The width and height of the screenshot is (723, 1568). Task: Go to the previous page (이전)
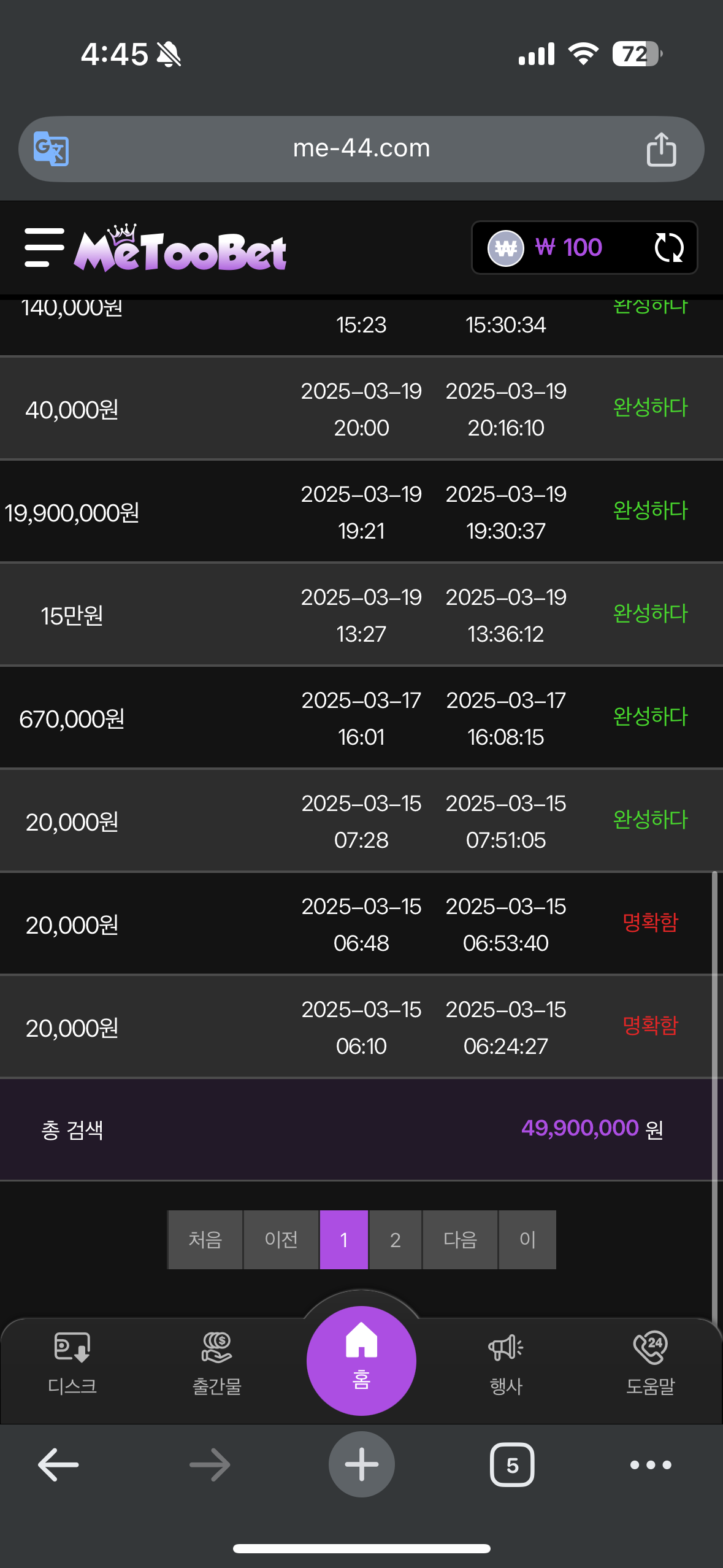point(281,1240)
